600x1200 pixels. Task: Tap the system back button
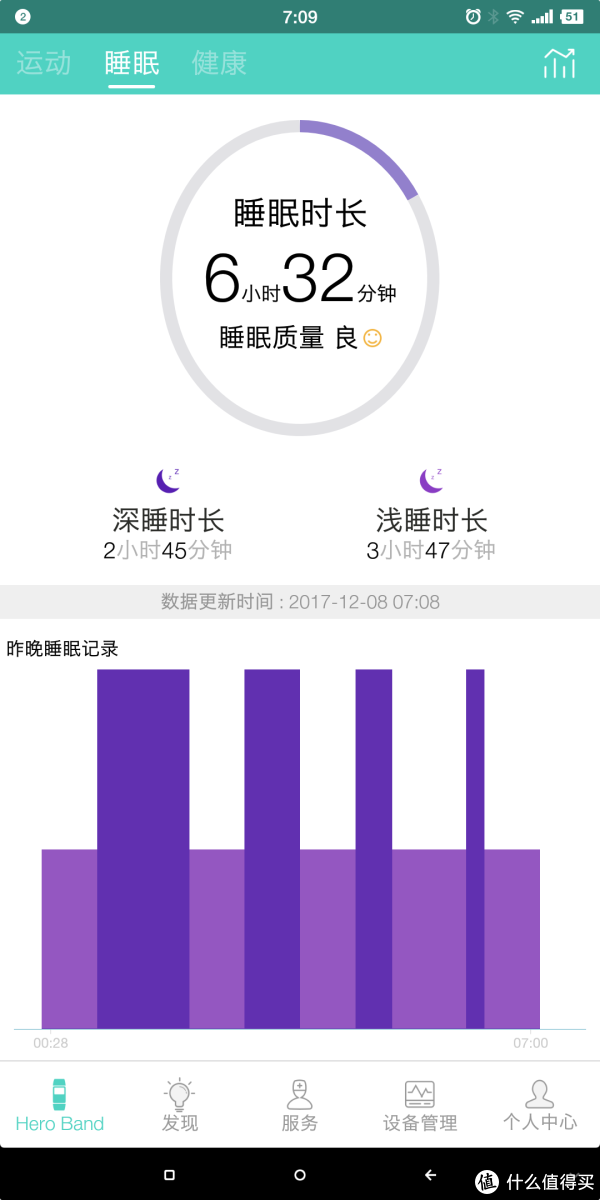[431, 1174]
